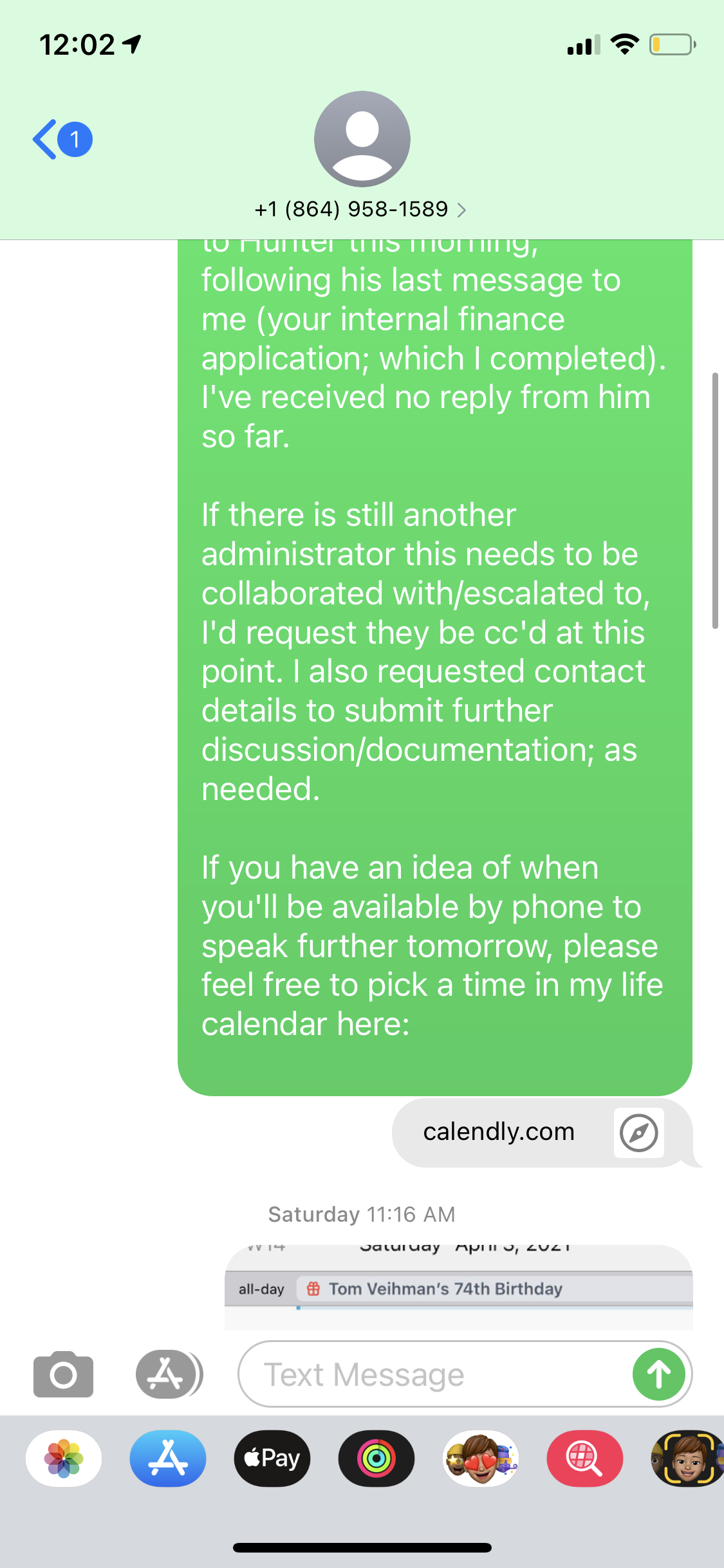Toggle the iMessage apps drawer
The image size is (724, 1568).
169,1374
